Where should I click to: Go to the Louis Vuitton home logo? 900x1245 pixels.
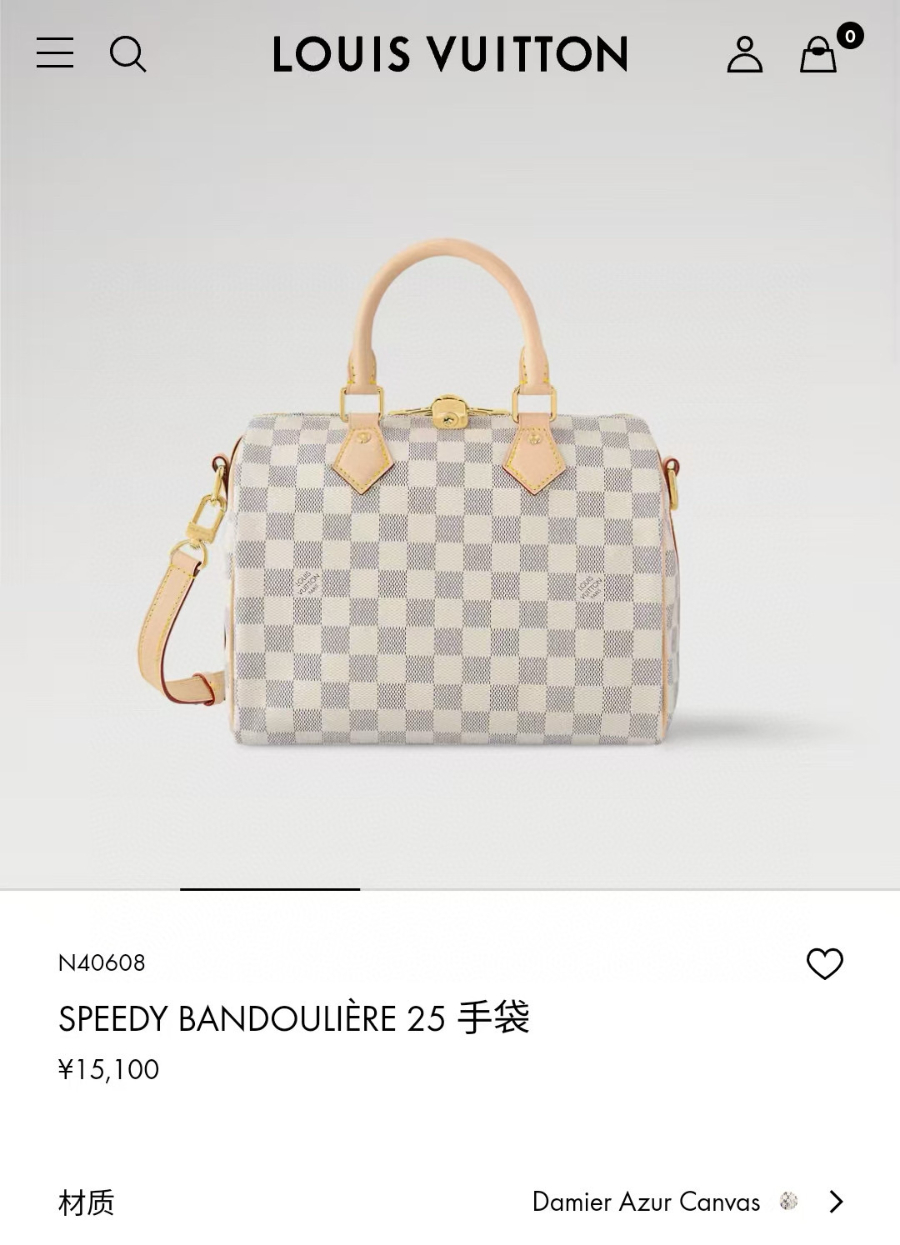tap(450, 54)
